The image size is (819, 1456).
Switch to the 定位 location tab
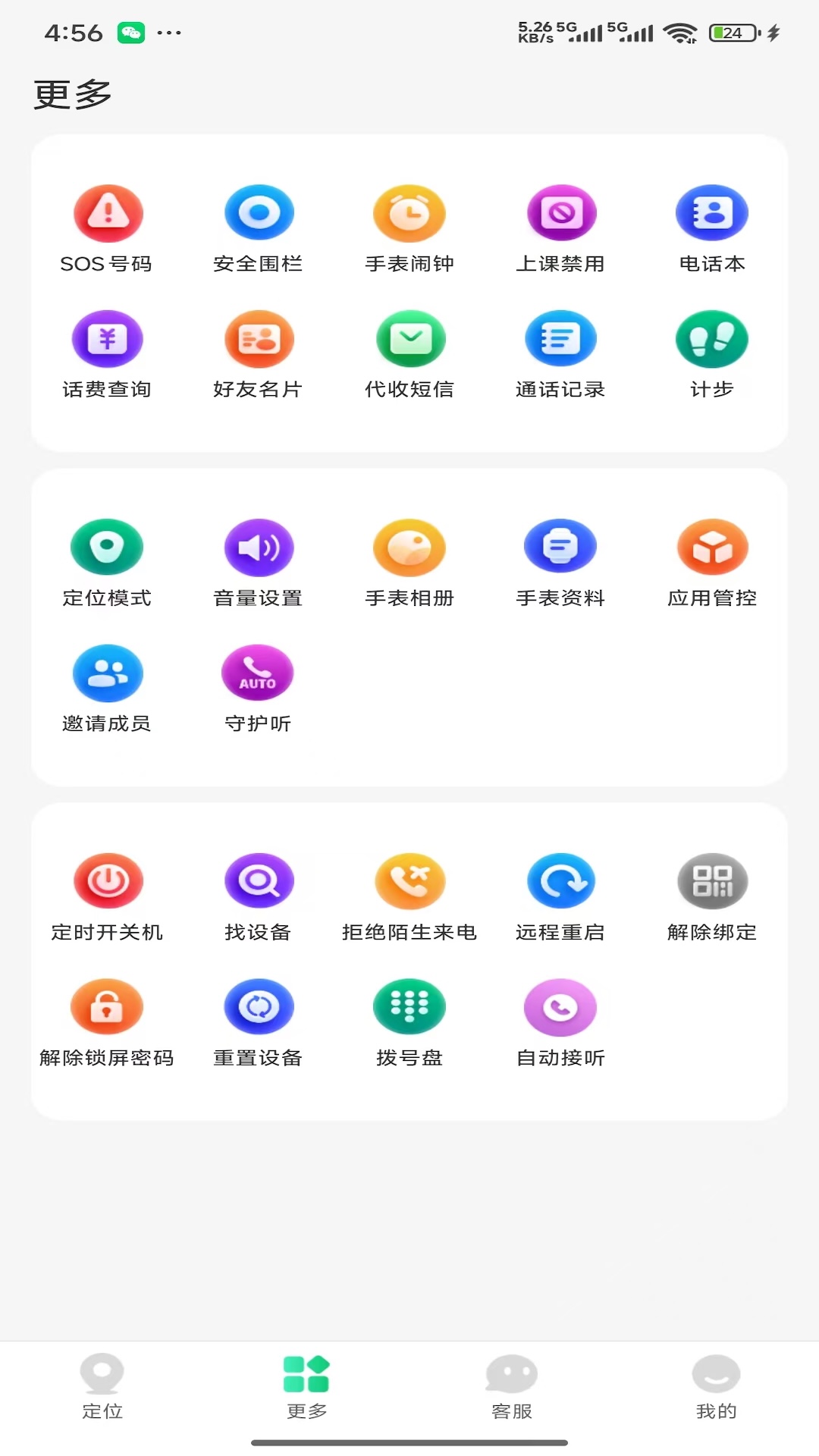pyautogui.click(x=102, y=1388)
